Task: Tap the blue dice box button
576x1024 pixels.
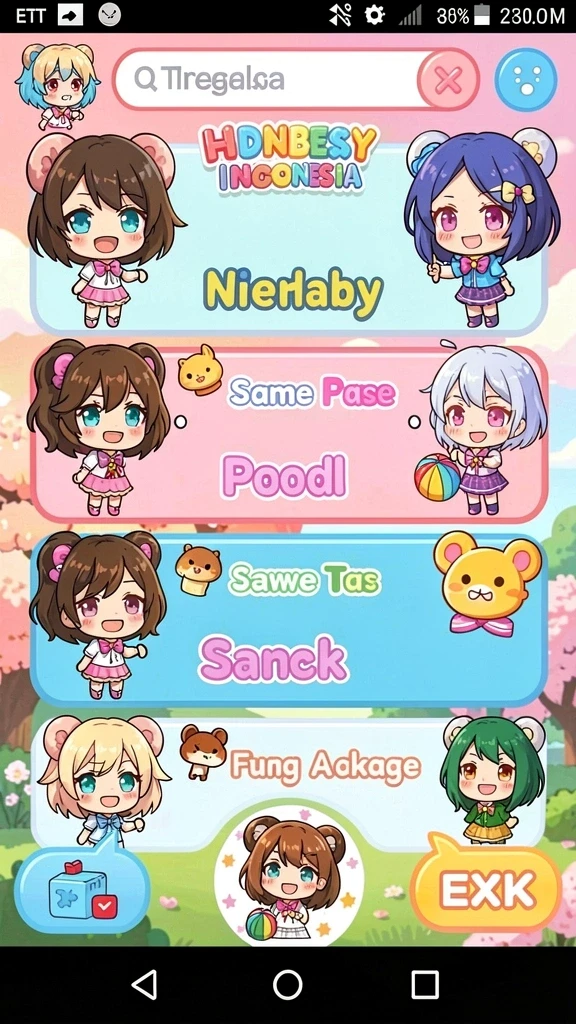Action: tap(82, 891)
